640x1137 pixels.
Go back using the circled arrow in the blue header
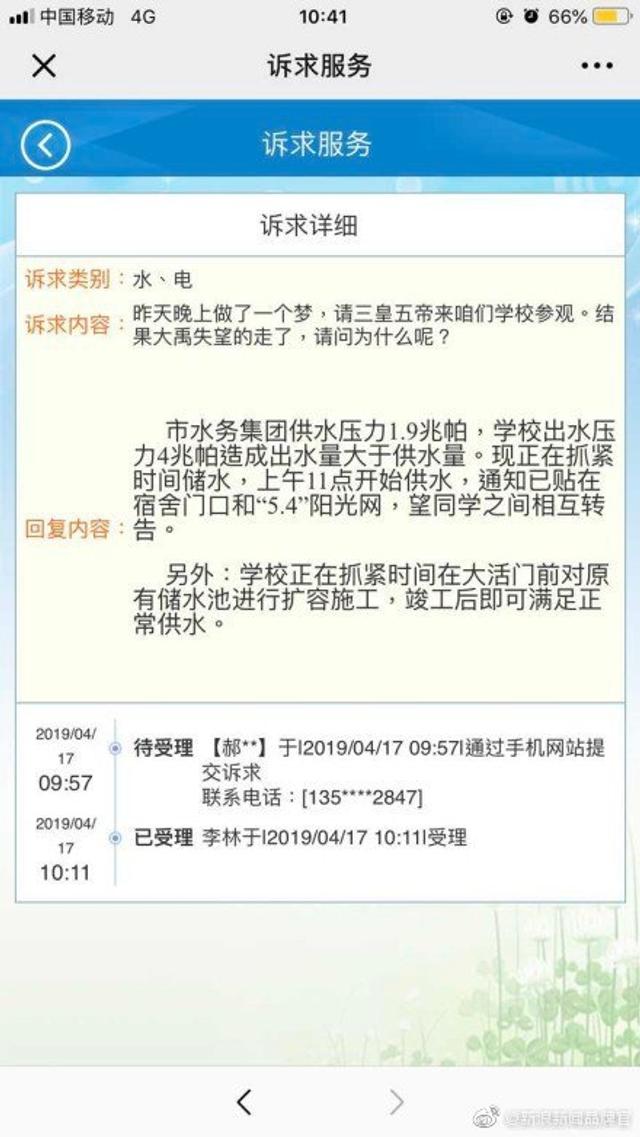click(46, 145)
